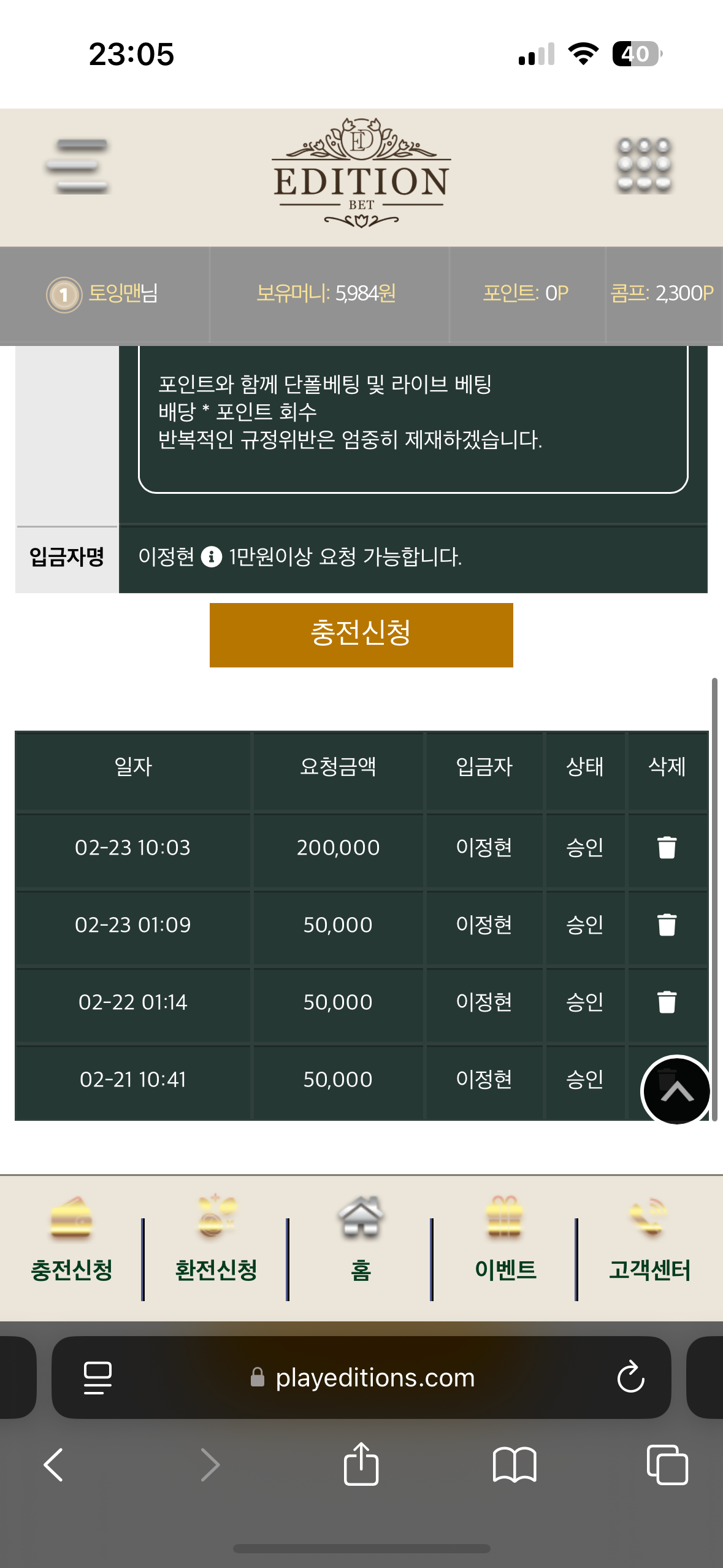Open Safari bookmarks
The height and width of the screenshot is (1568, 723).
coord(514,1465)
